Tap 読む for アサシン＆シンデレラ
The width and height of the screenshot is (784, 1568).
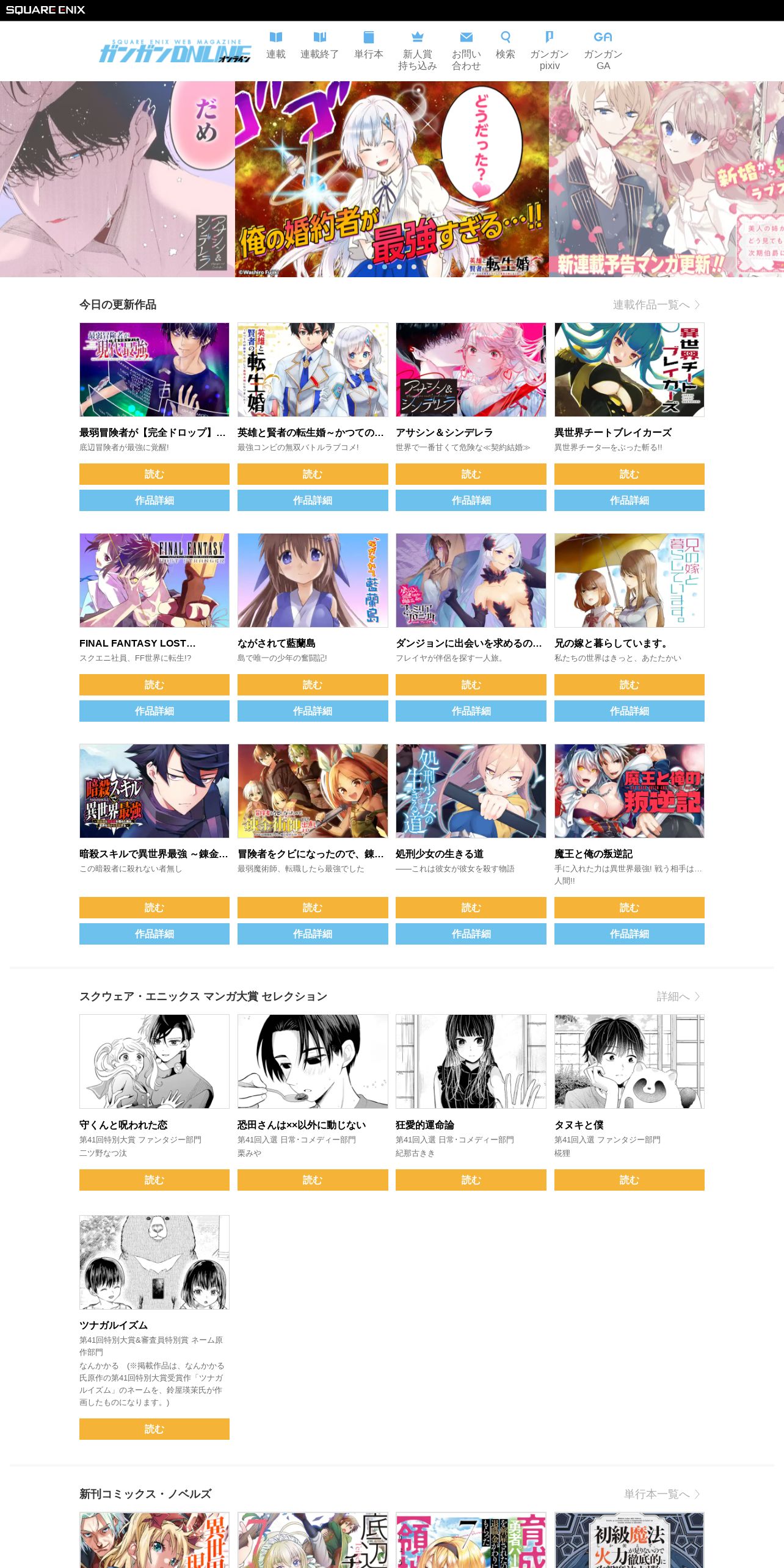(471, 474)
